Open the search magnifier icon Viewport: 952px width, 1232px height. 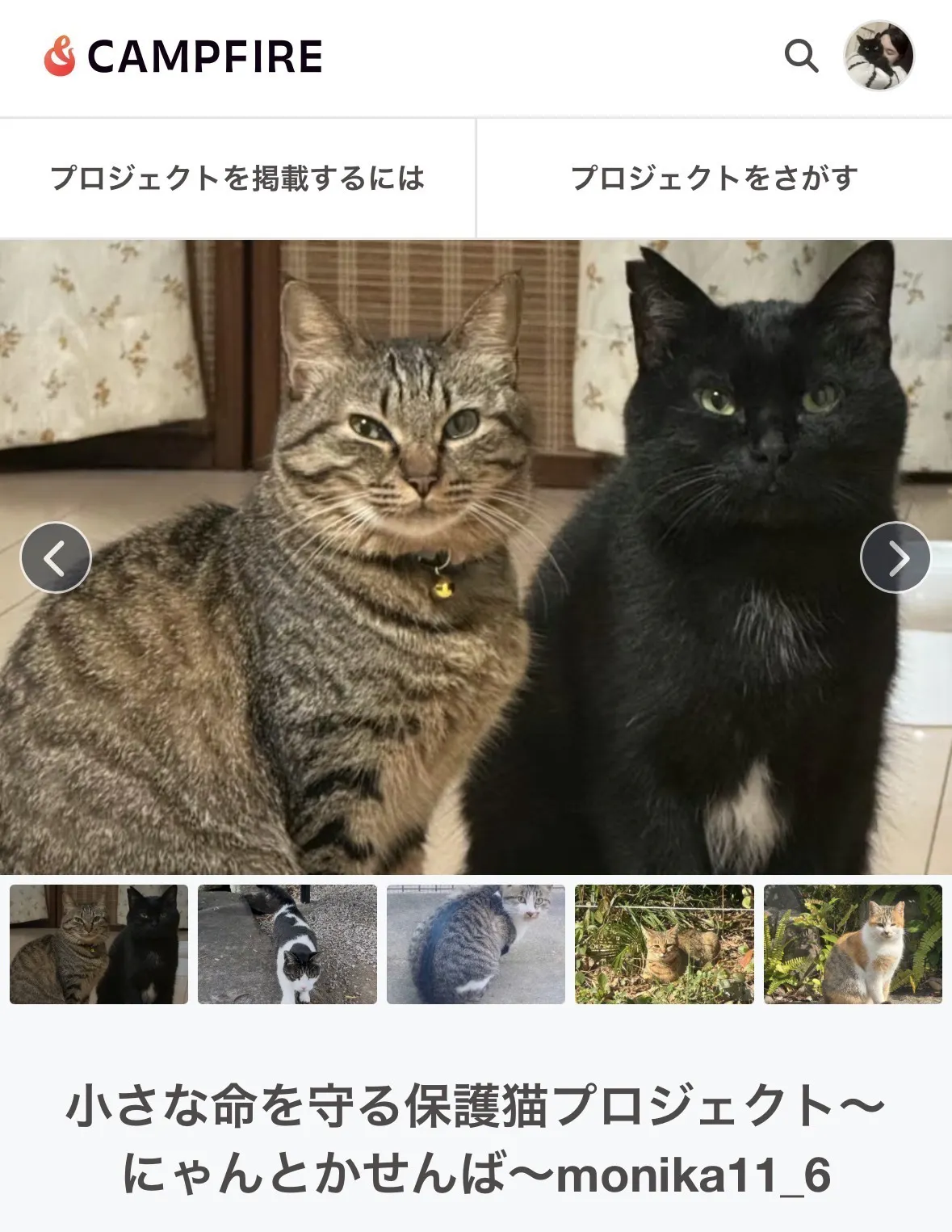pyautogui.click(x=801, y=57)
